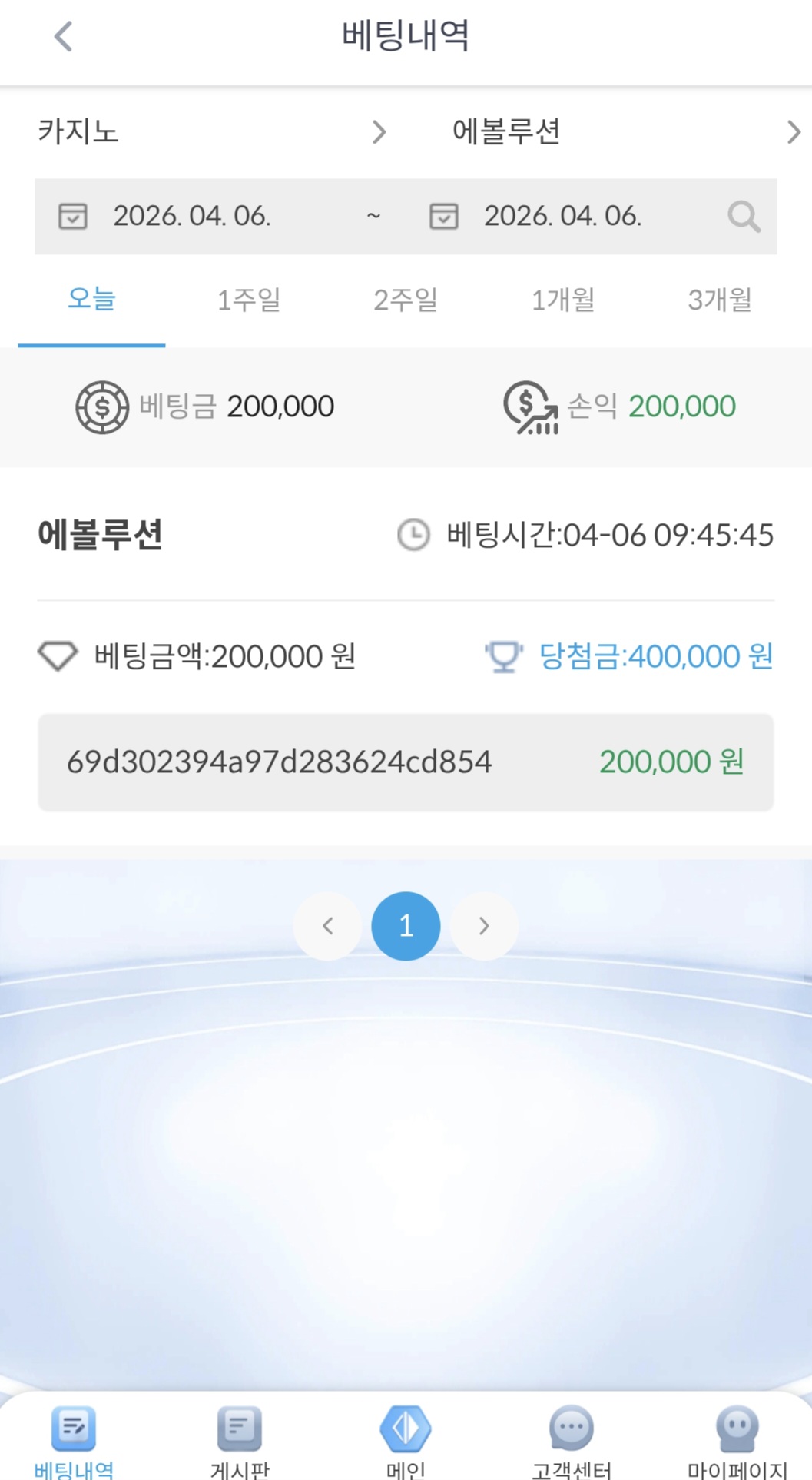The width and height of the screenshot is (812, 1480).
Task: Select the 오늘 tab
Action: pos(91,300)
